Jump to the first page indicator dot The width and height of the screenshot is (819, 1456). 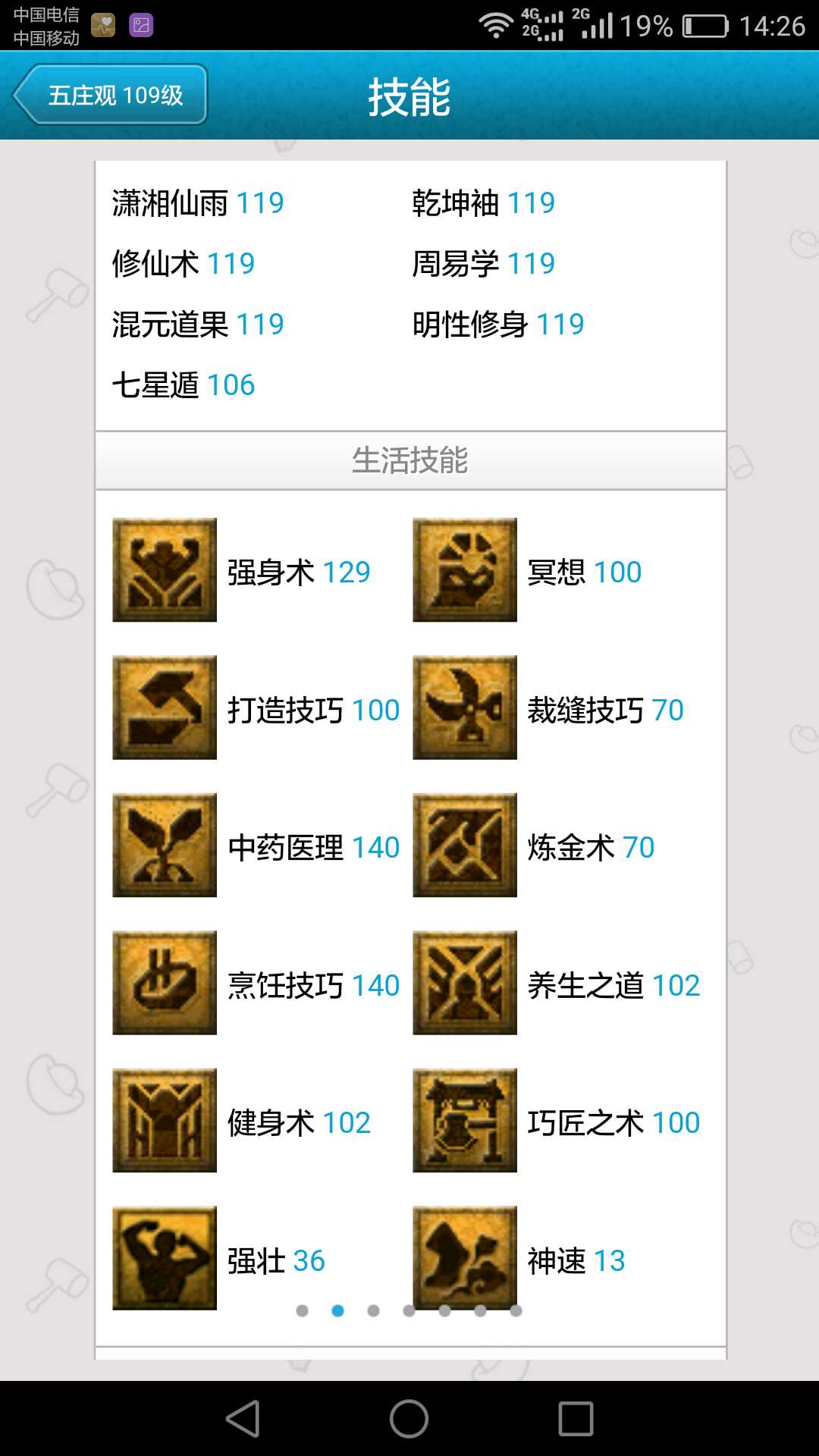(x=302, y=1310)
